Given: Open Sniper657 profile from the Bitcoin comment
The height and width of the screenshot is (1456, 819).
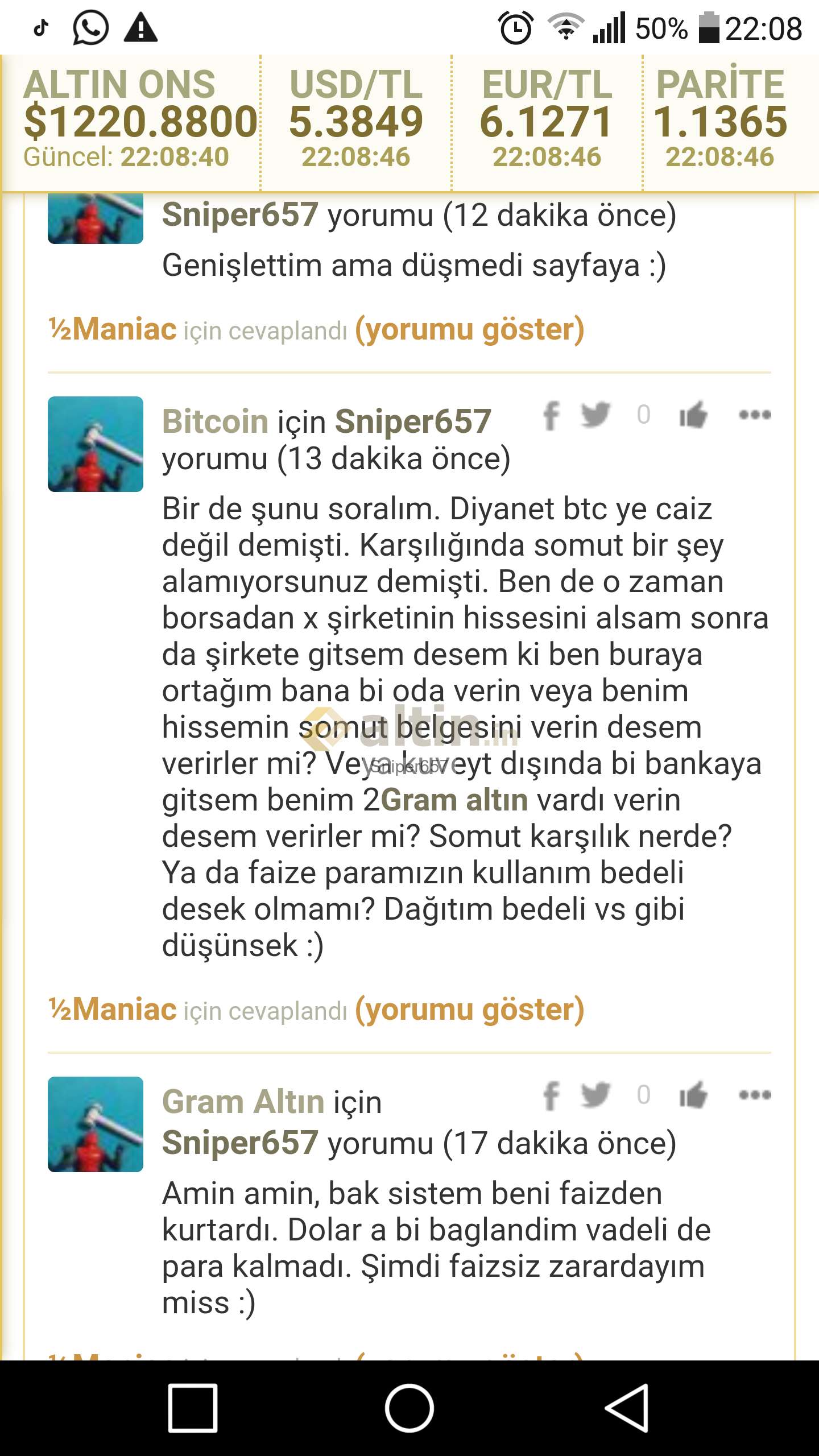Looking at the screenshot, I should coord(413,421).
